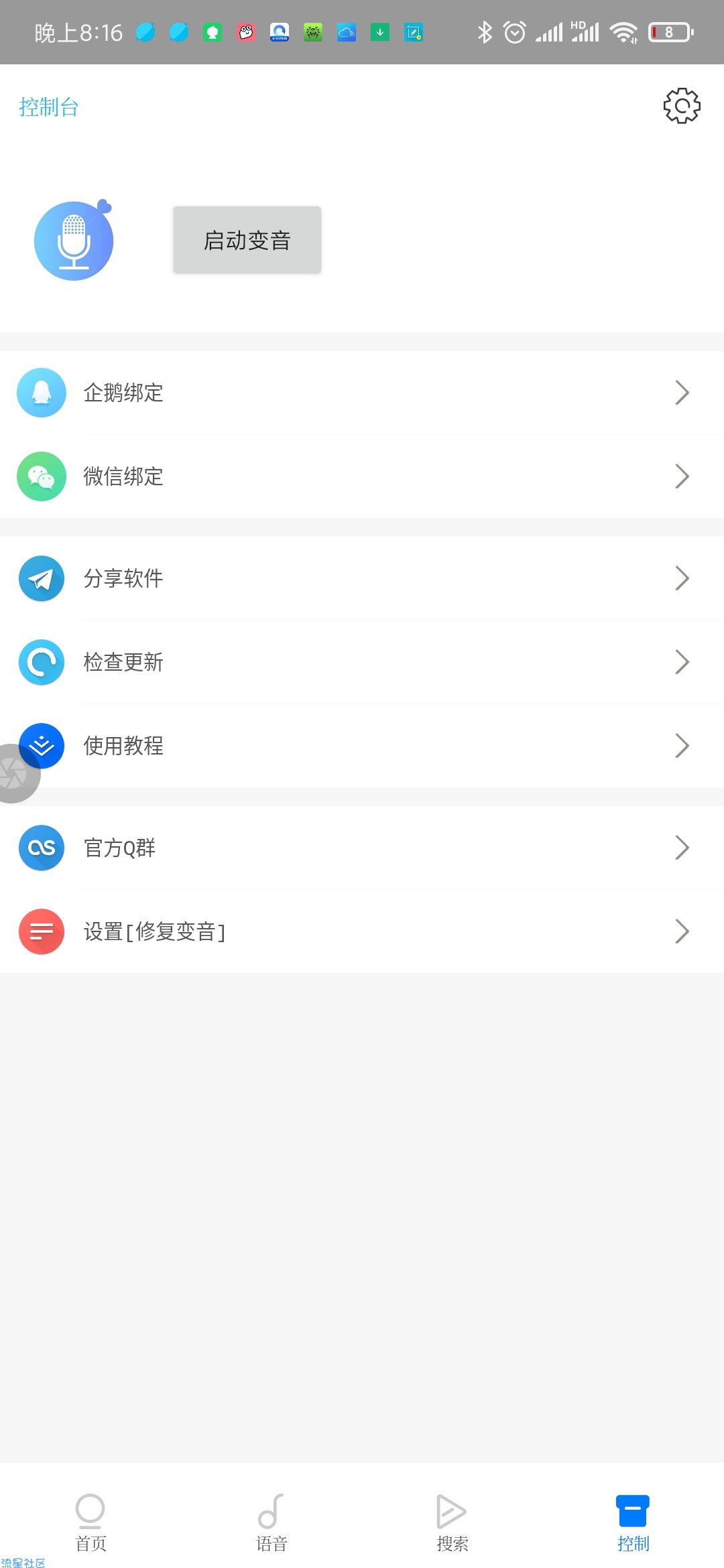
Task: Open 微信绑定 row
Action: pos(362,476)
